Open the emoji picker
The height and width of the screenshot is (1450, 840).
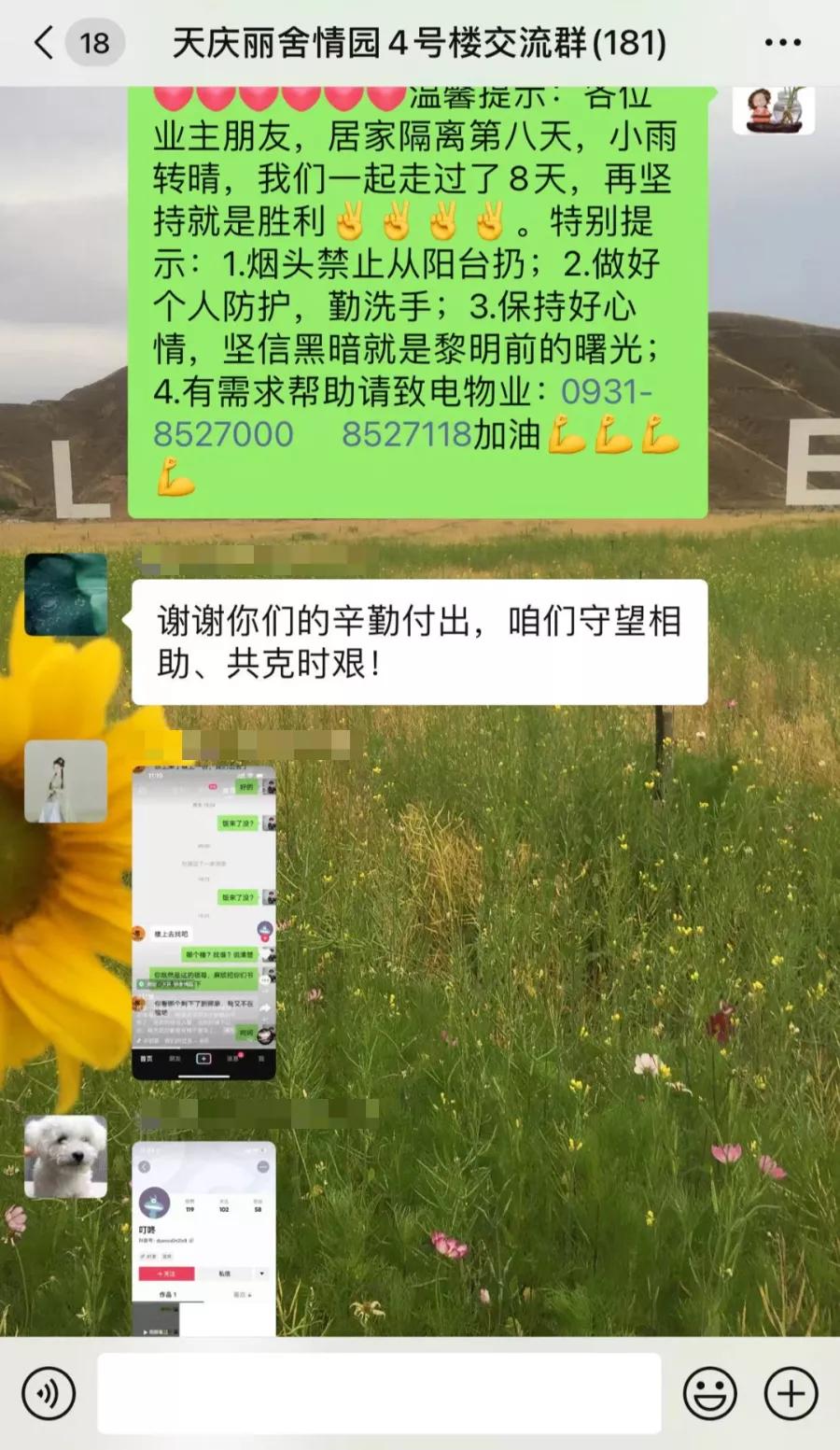click(711, 1391)
